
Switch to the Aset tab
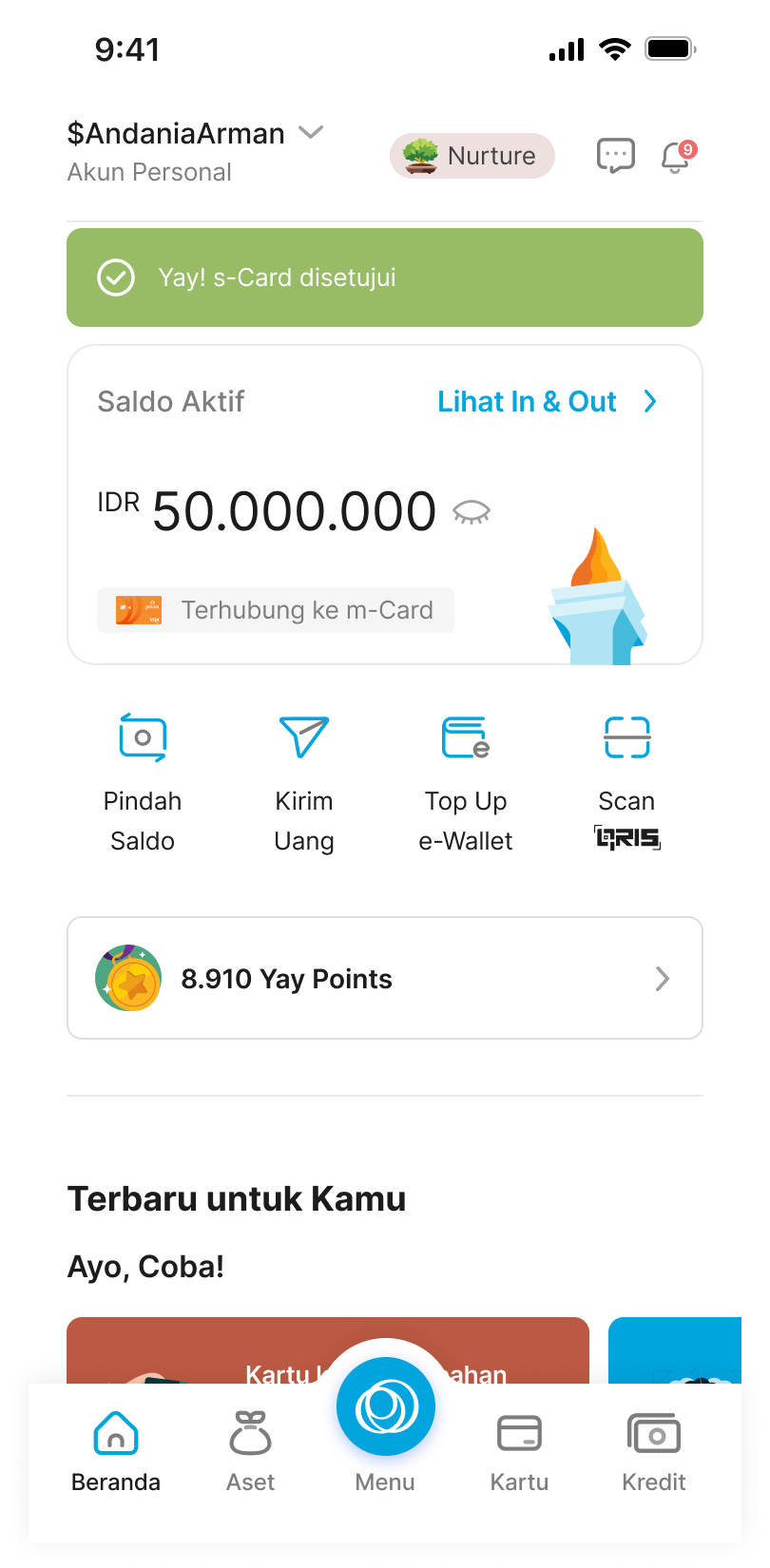(251, 1450)
